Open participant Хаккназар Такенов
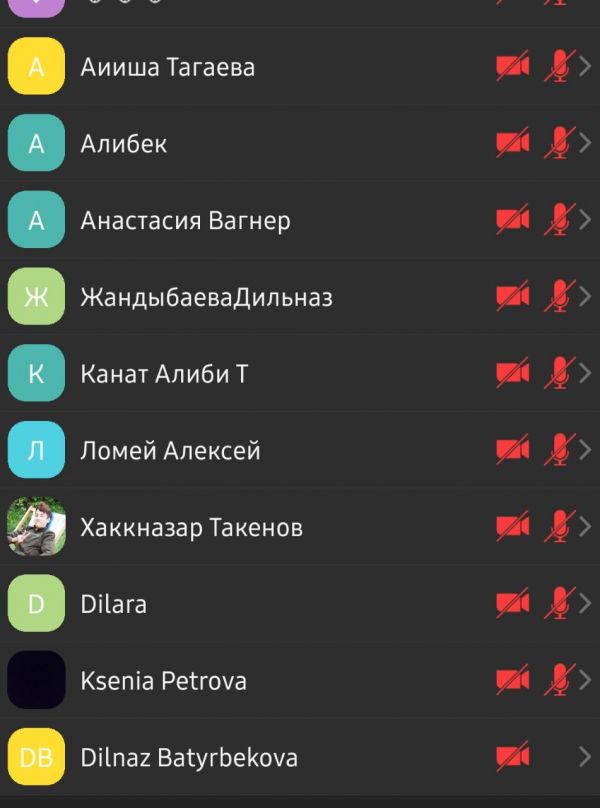 pyautogui.click(x=191, y=527)
